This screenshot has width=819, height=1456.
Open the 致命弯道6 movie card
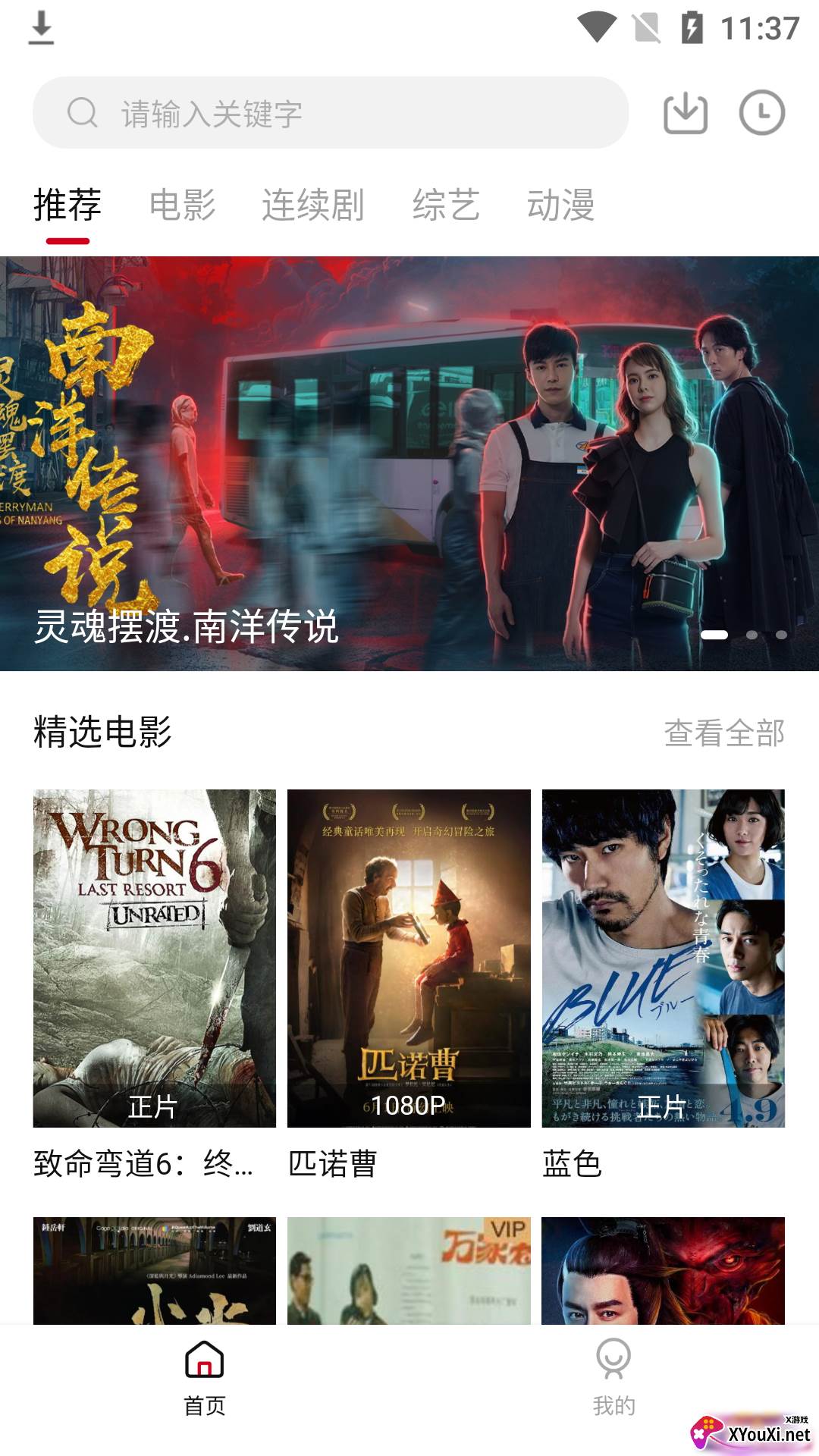coord(154,959)
